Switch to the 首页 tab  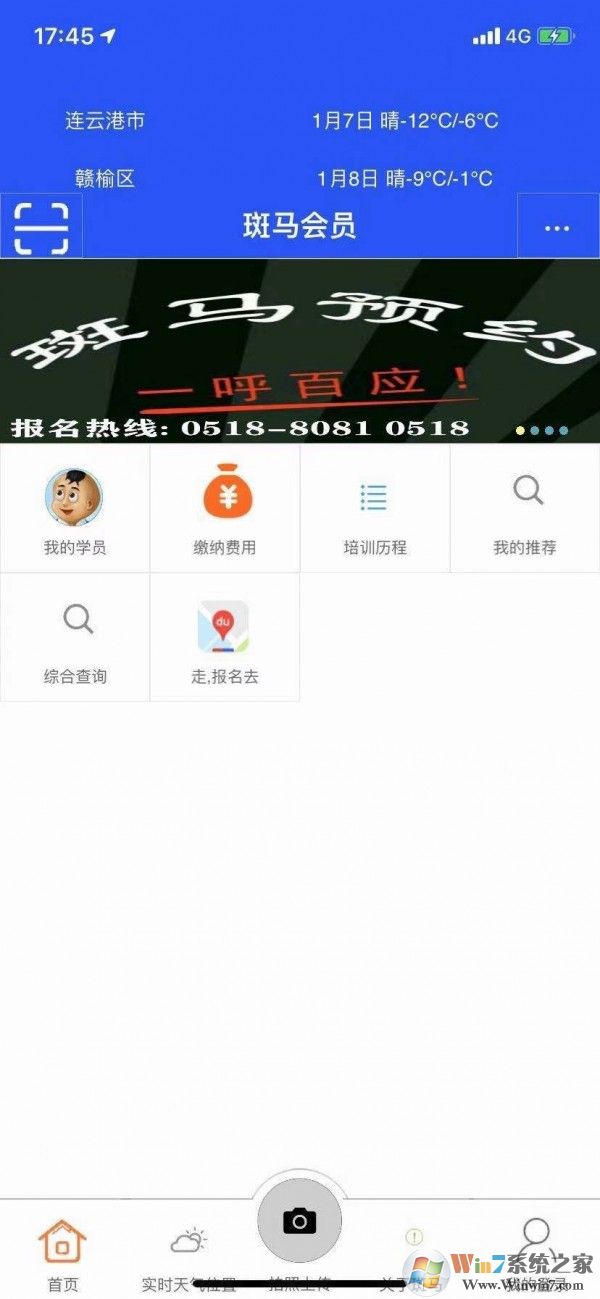coord(62,1253)
